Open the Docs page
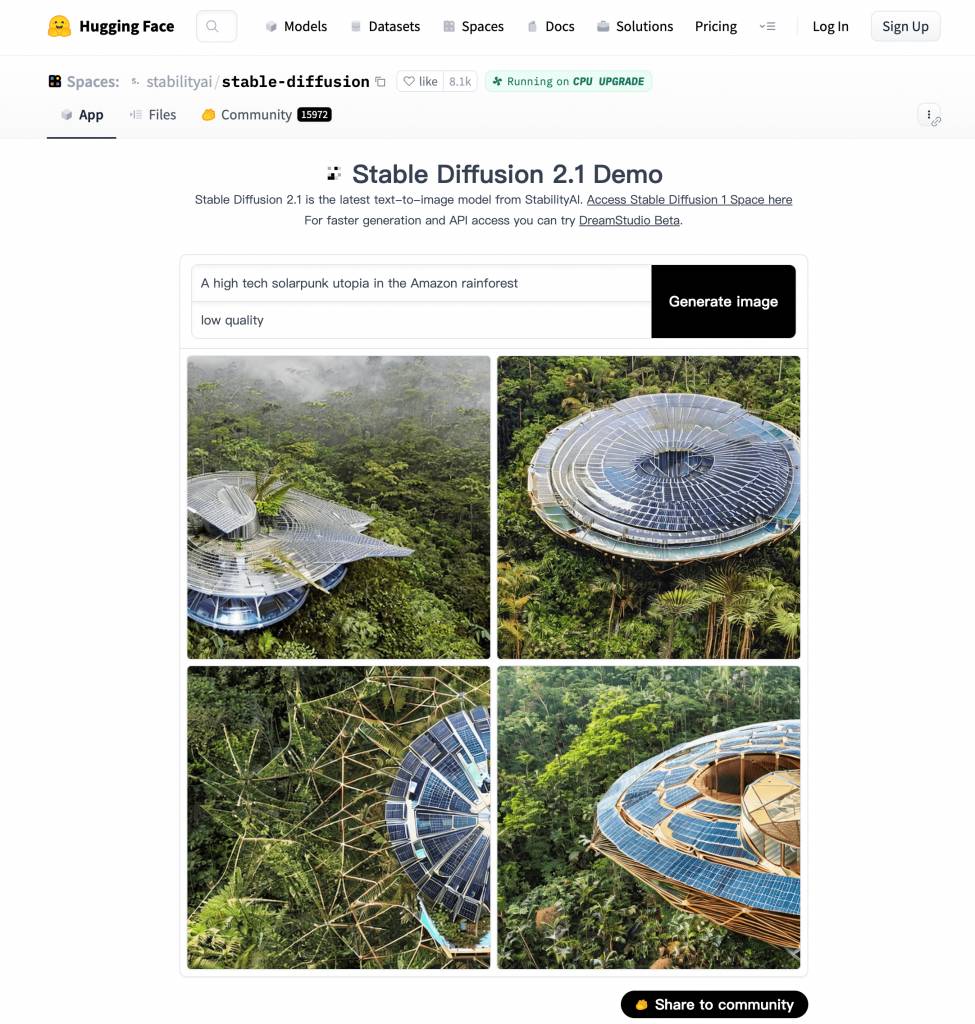This screenshot has width=975, height=1024. coord(550,26)
